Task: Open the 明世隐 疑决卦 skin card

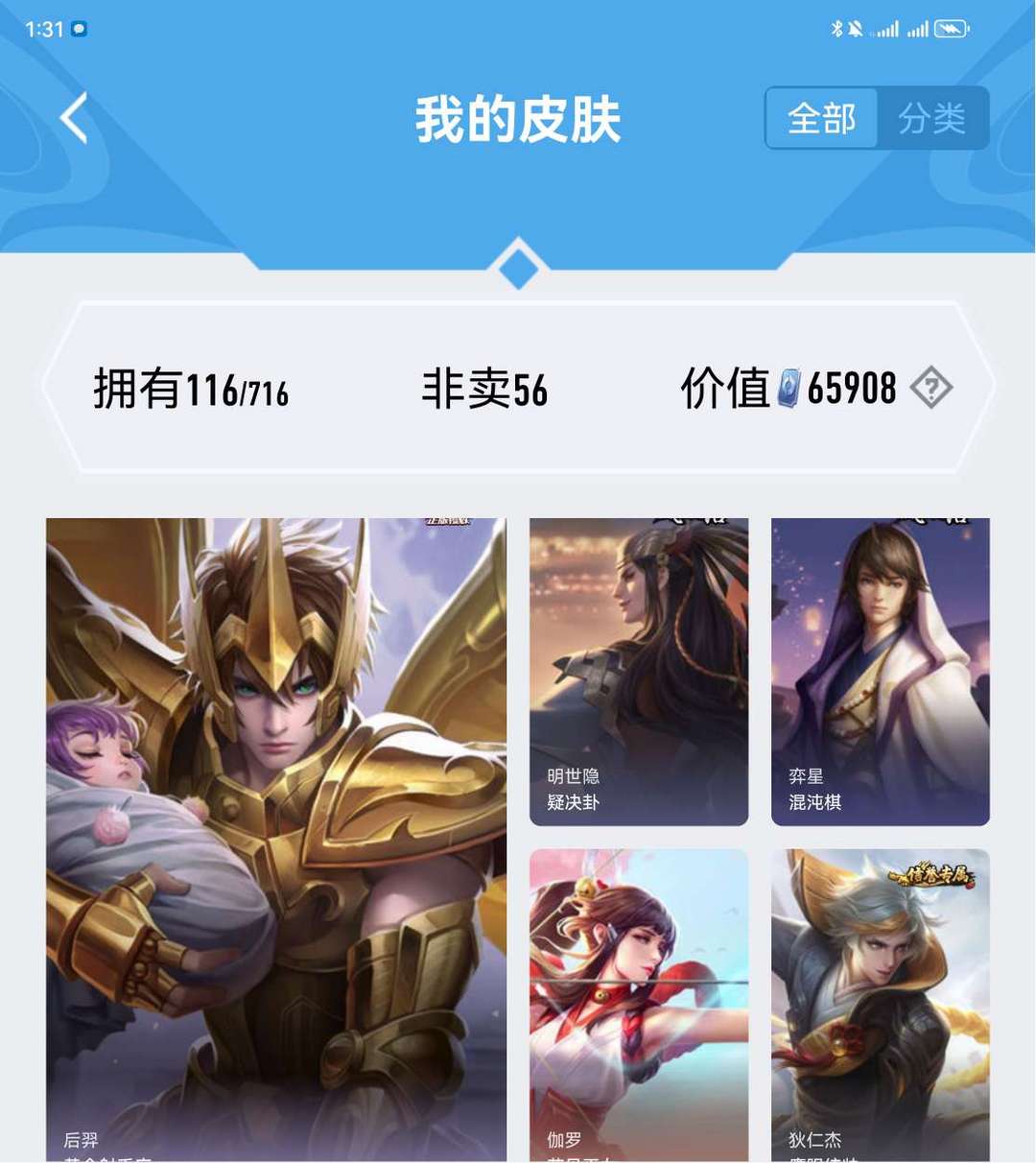Action: (639, 672)
